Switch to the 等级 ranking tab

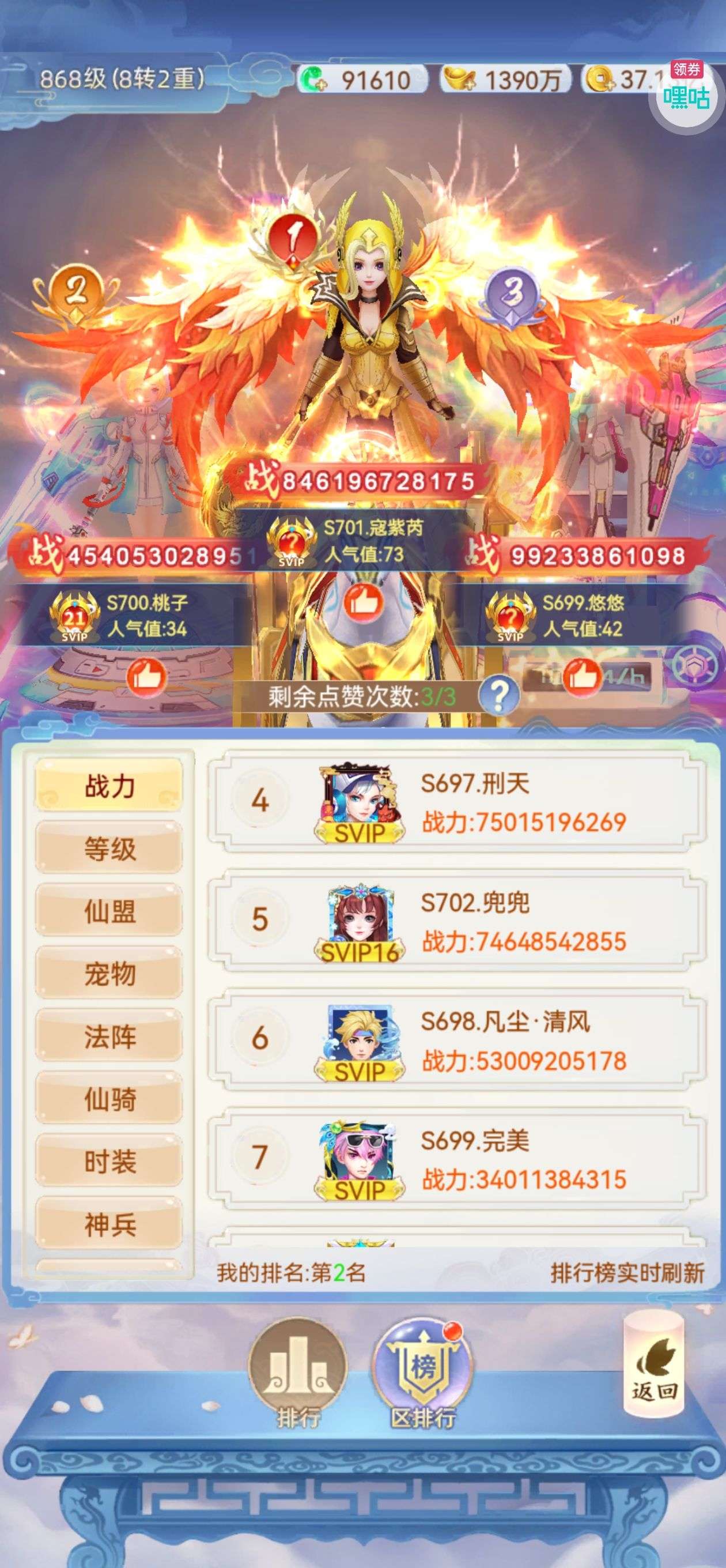pyautogui.click(x=109, y=848)
